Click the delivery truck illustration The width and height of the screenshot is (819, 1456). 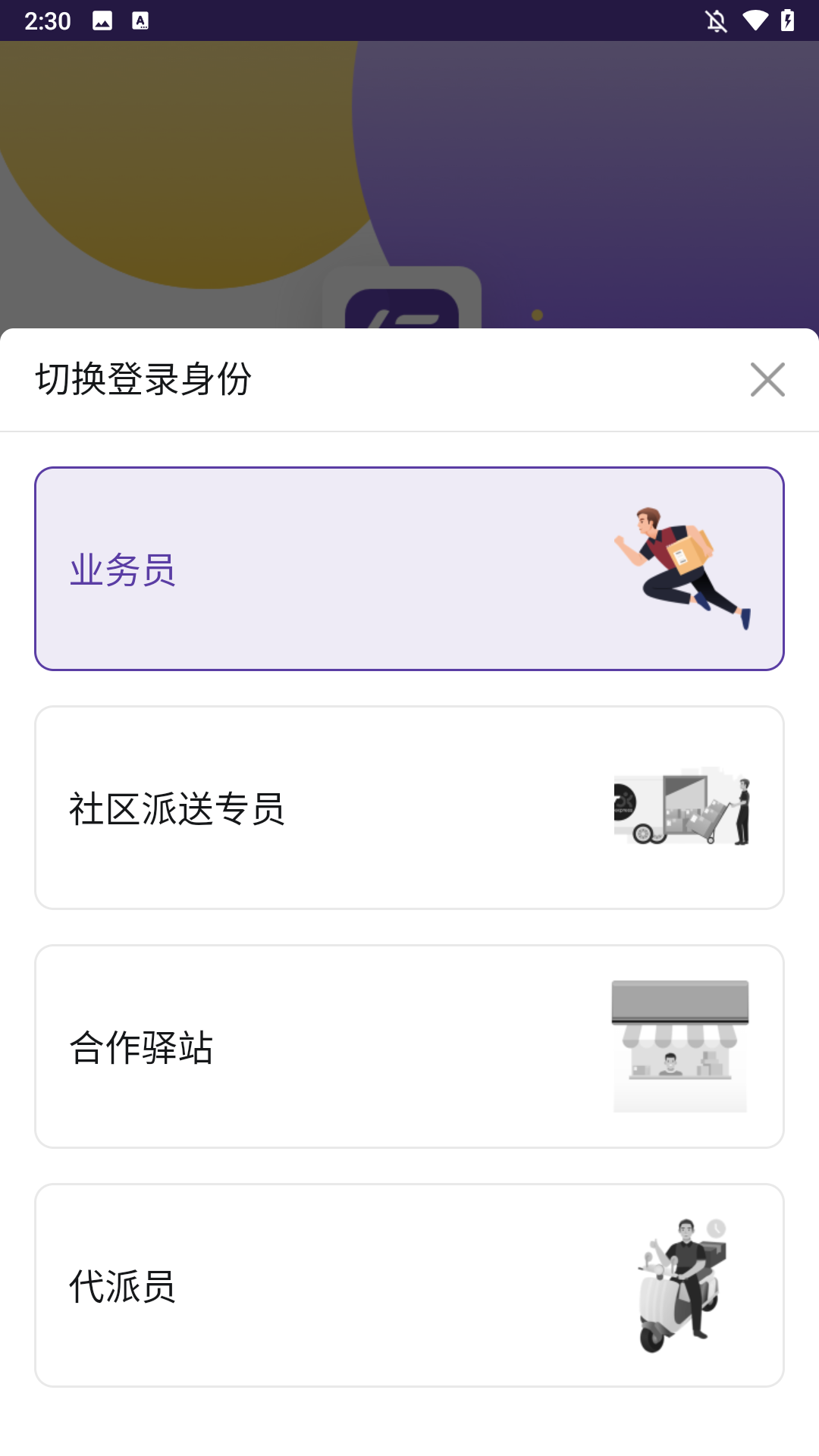click(680, 806)
